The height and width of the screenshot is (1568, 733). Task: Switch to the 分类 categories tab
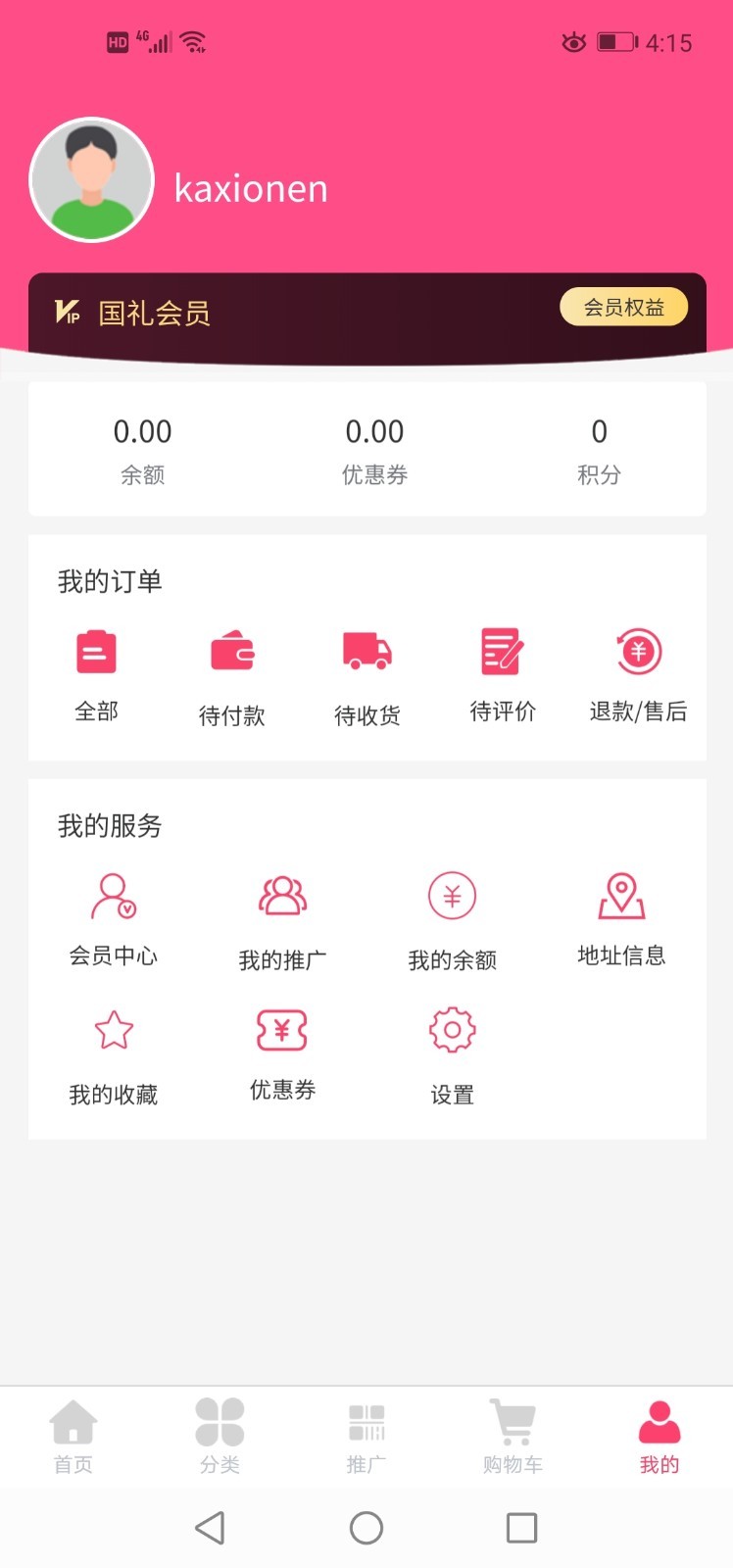(220, 1437)
